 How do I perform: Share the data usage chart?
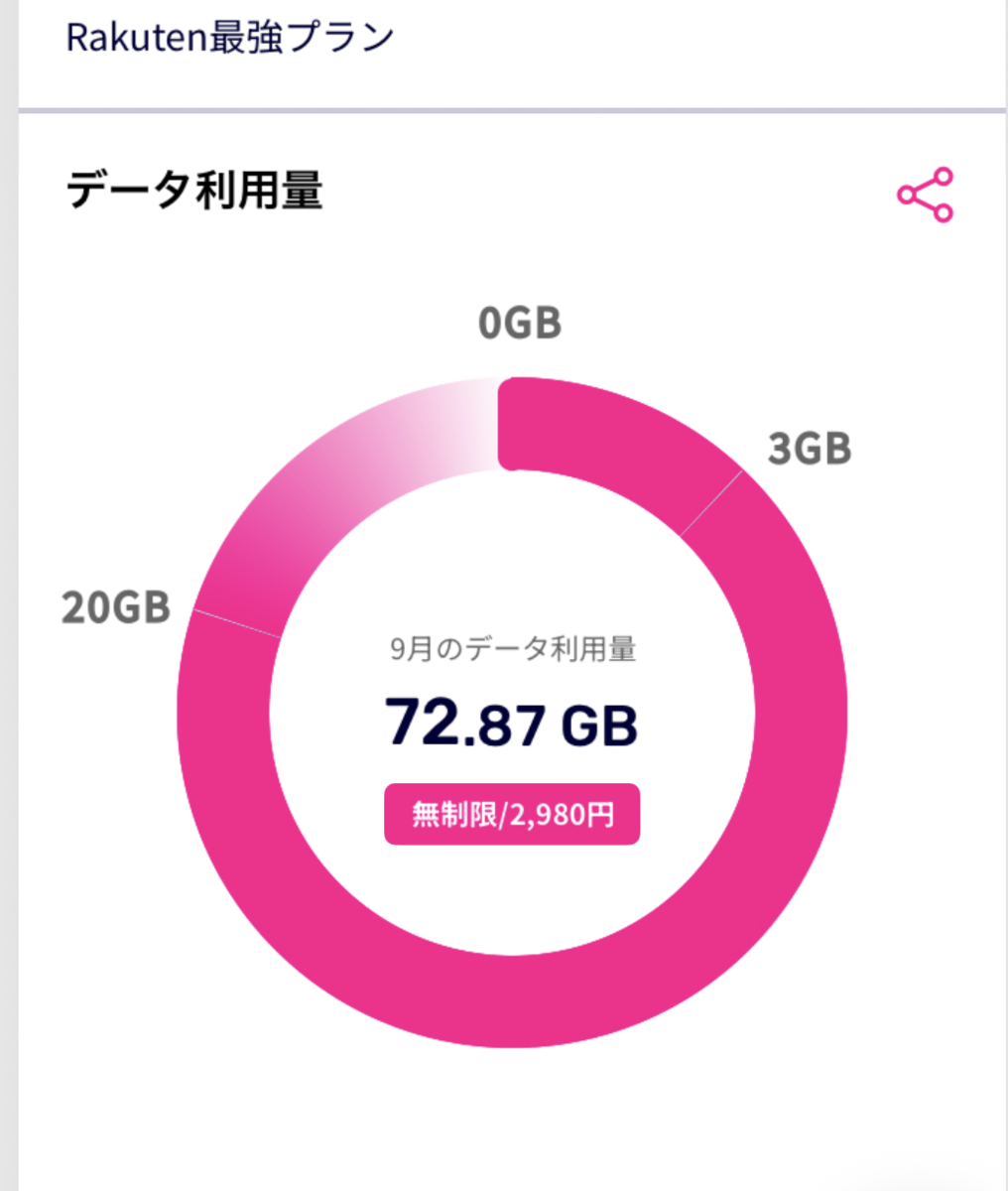(925, 195)
